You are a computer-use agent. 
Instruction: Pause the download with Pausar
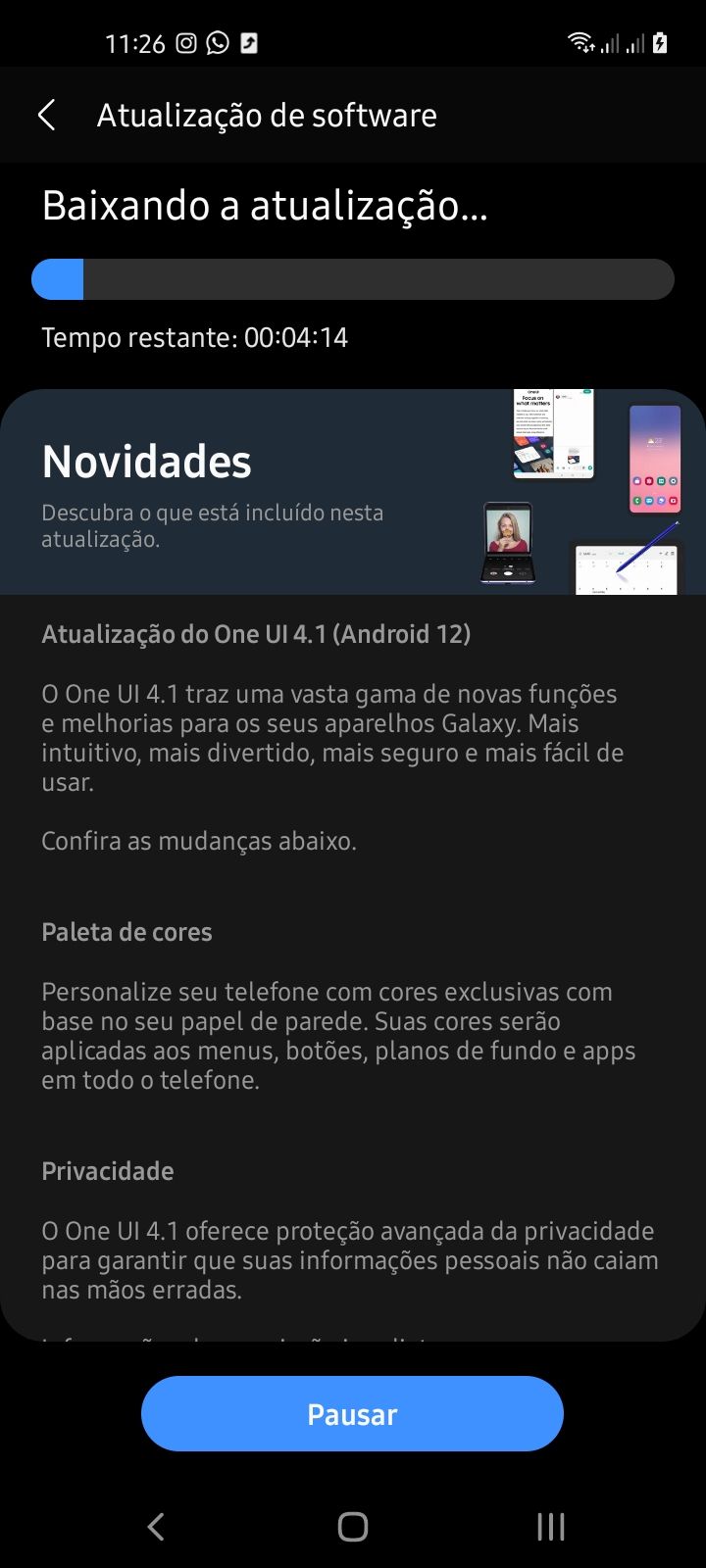(352, 1414)
